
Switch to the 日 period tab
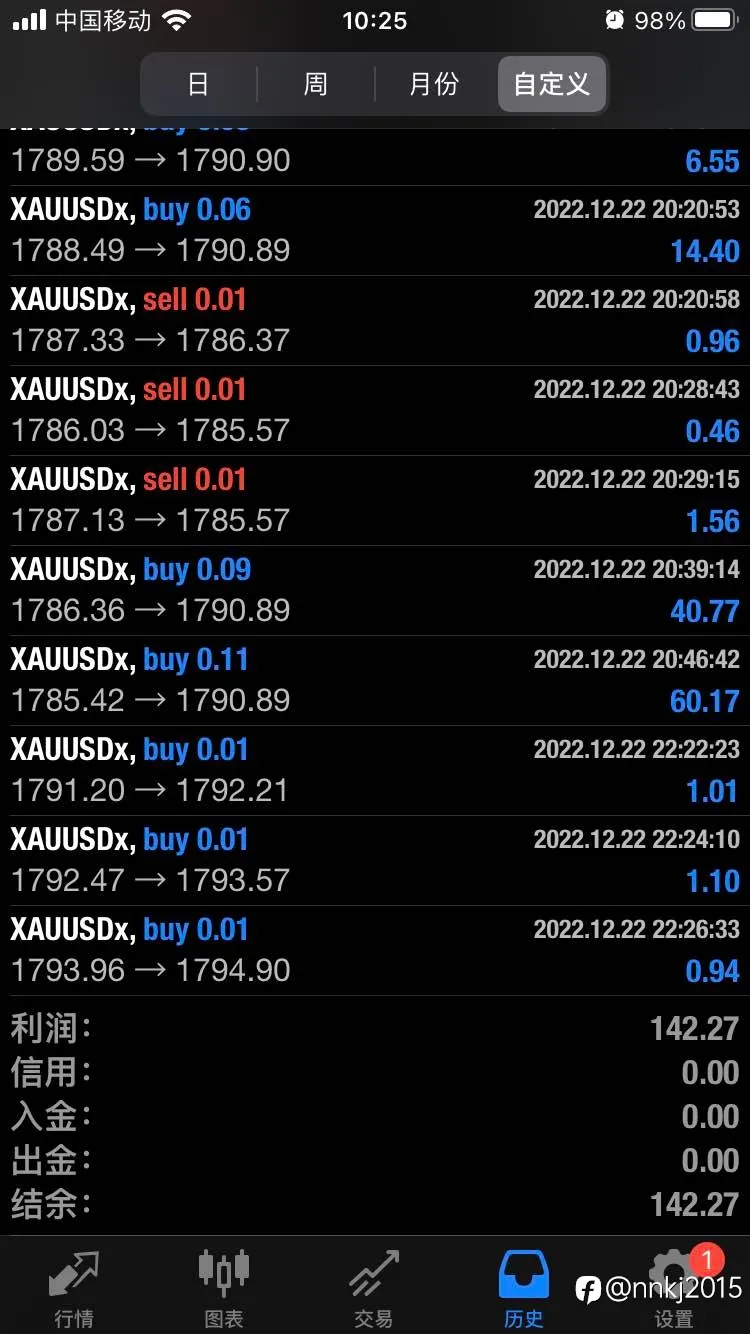click(x=199, y=84)
